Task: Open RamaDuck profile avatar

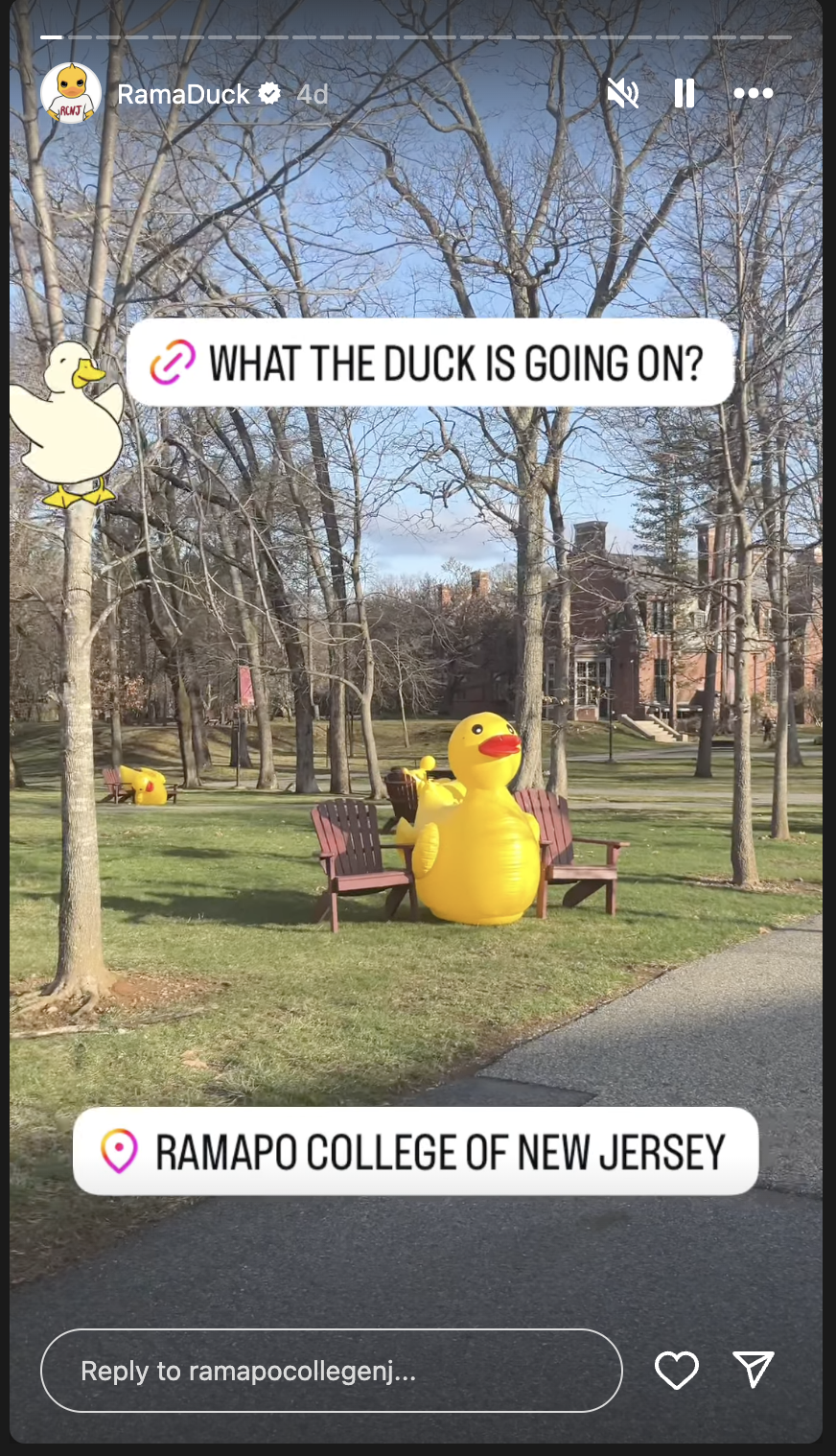Action: pyautogui.click(x=71, y=93)
